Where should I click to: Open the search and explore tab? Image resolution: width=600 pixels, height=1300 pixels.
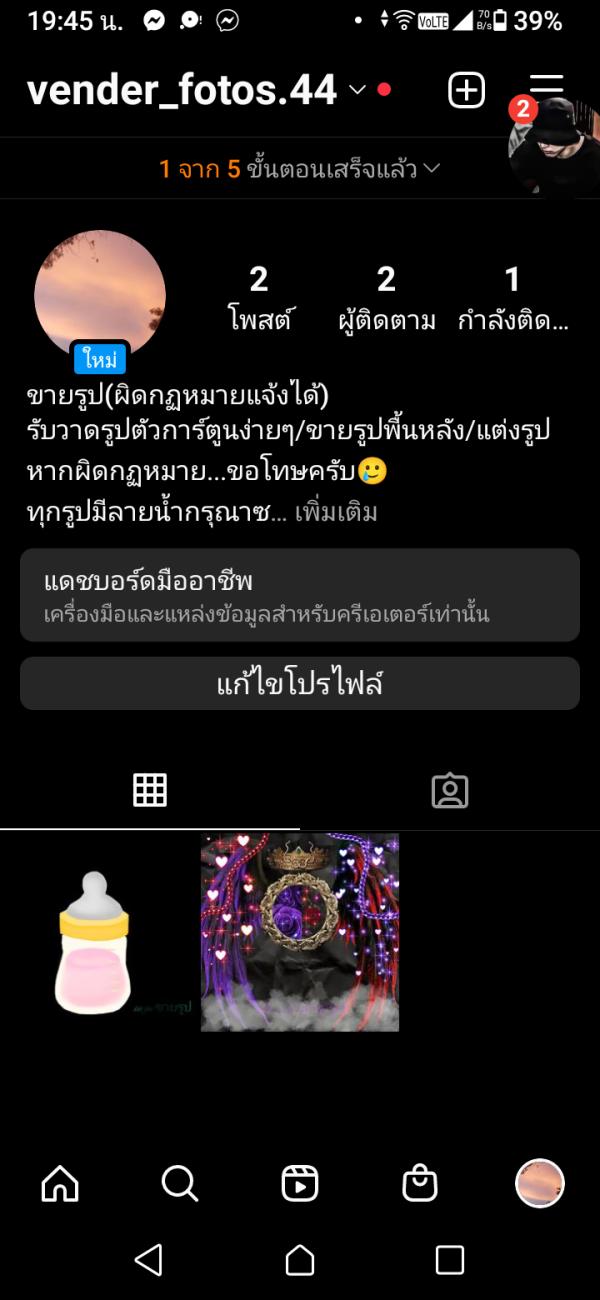point(180,1184)
